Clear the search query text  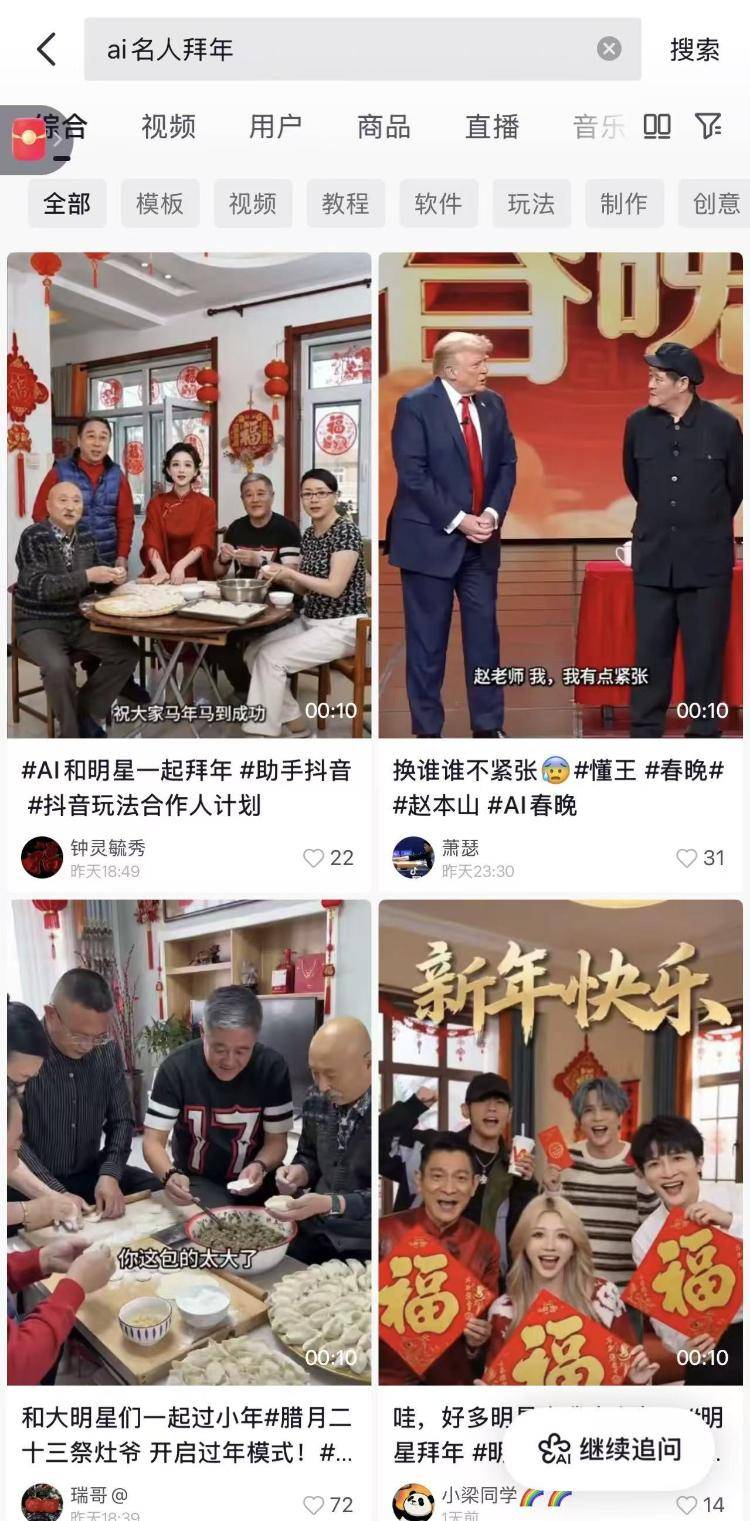click(x=609, y=49)
